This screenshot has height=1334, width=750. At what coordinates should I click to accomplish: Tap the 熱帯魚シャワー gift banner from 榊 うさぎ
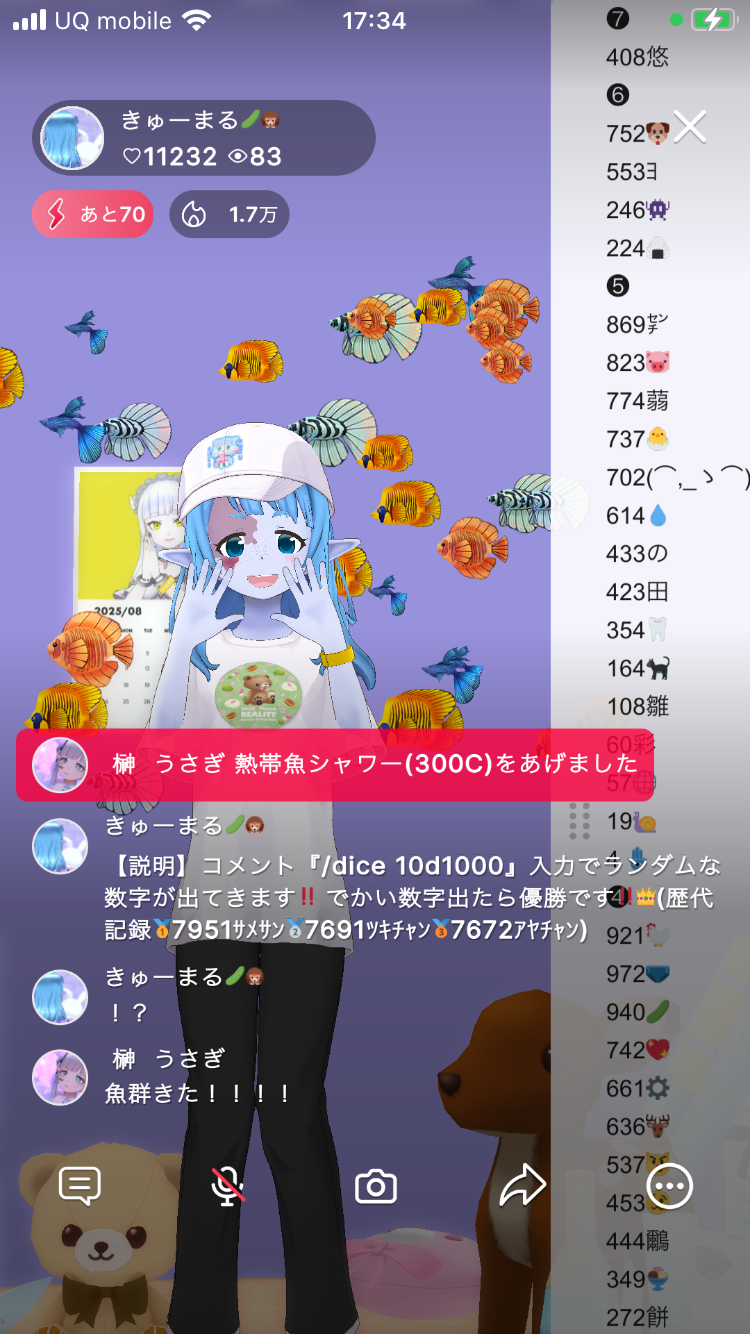[x=334, y=765]
